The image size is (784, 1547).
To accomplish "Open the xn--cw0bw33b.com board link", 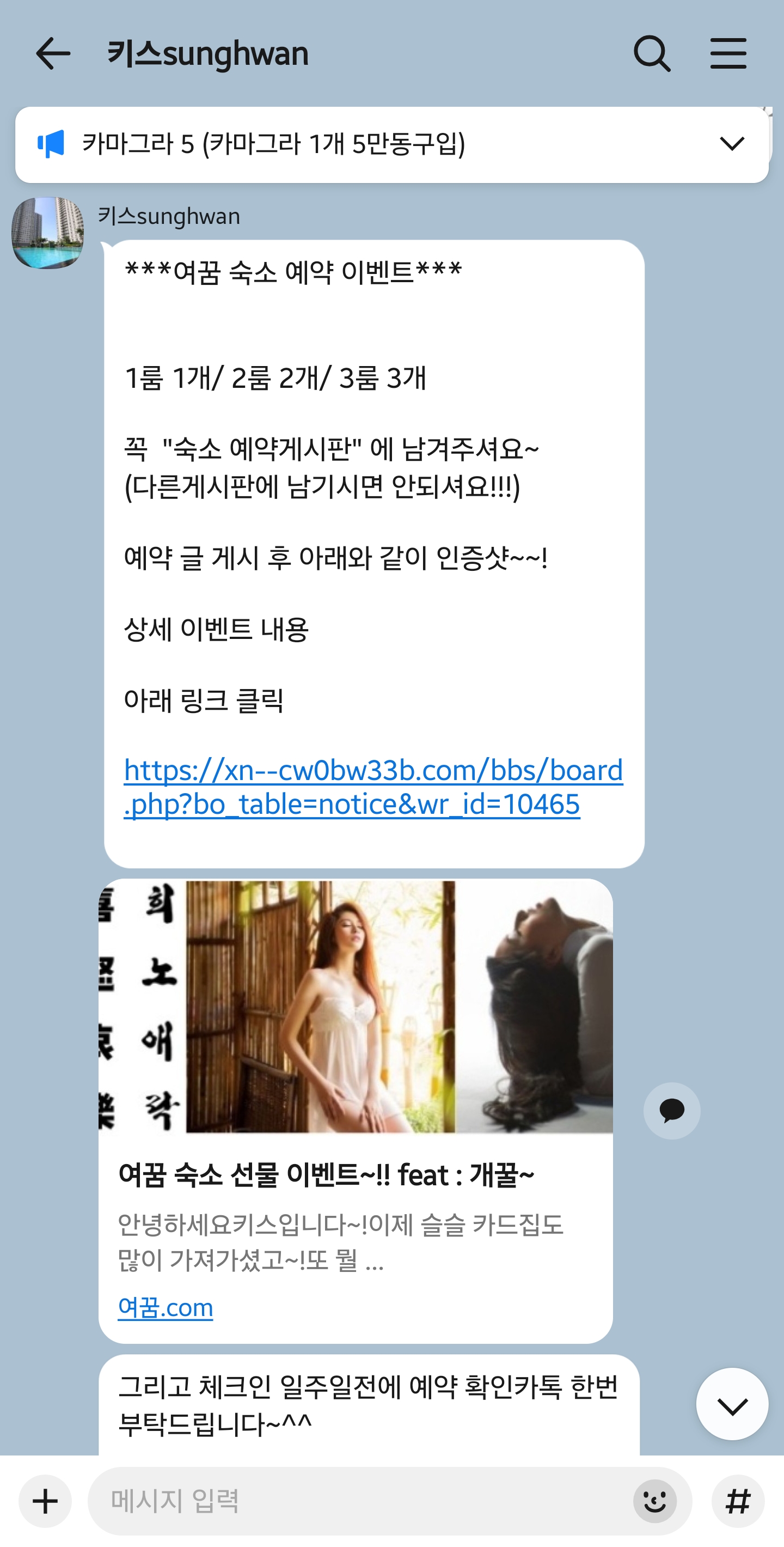I will (x=372, y=787).
